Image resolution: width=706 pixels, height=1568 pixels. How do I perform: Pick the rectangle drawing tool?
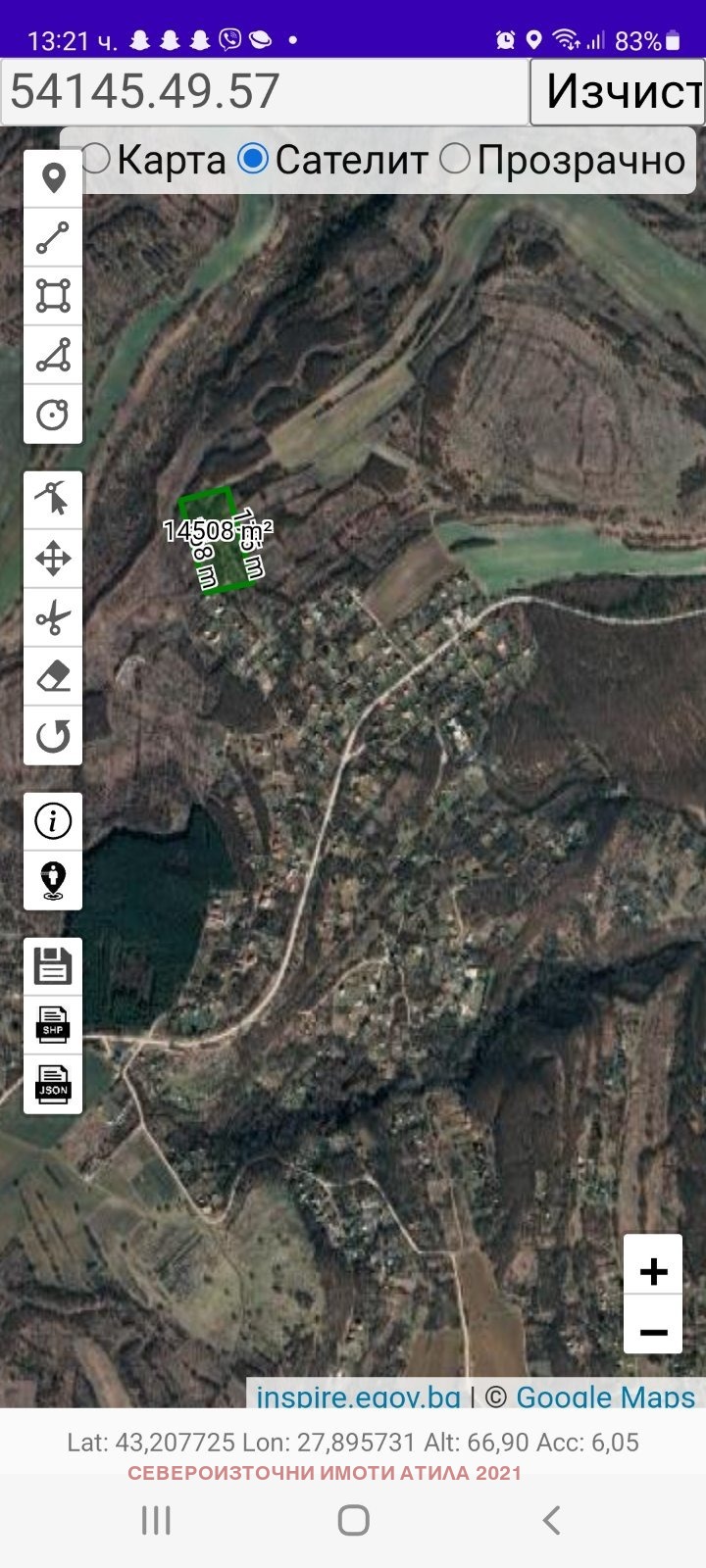53,296
